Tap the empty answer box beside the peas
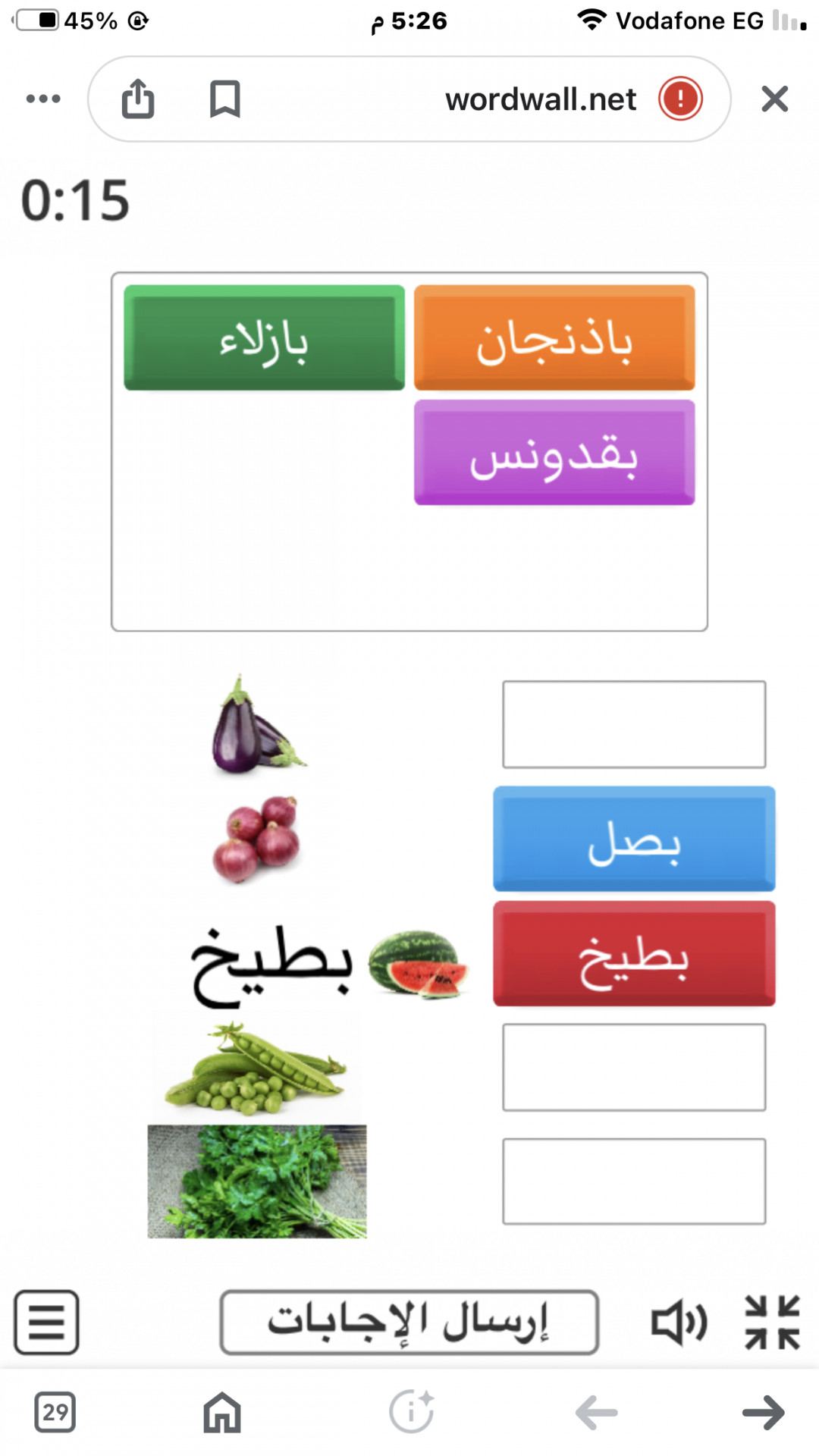Image resolution: width=819 pixels, height=1456 pixels. [634, 1067]
